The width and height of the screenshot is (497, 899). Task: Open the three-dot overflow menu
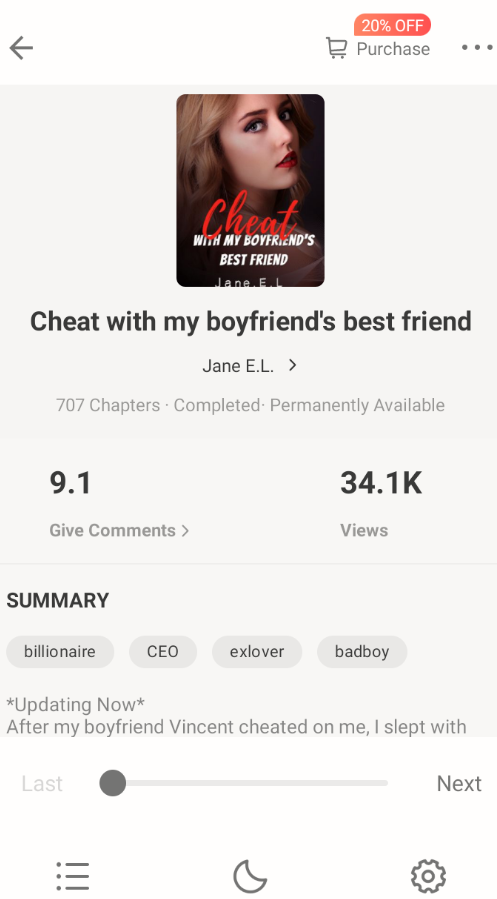coord(477,48)
